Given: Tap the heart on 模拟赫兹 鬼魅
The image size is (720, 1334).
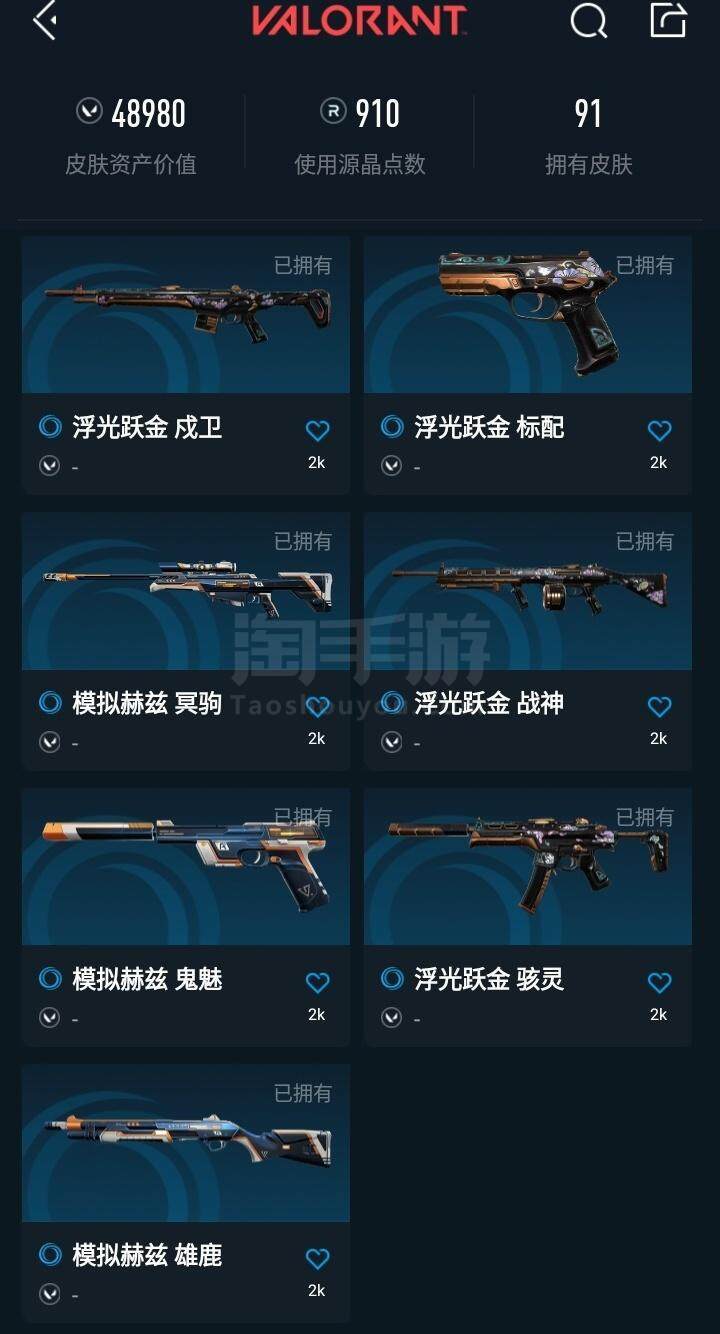Looking at the screenshot, I should click(x=317, y=983).
